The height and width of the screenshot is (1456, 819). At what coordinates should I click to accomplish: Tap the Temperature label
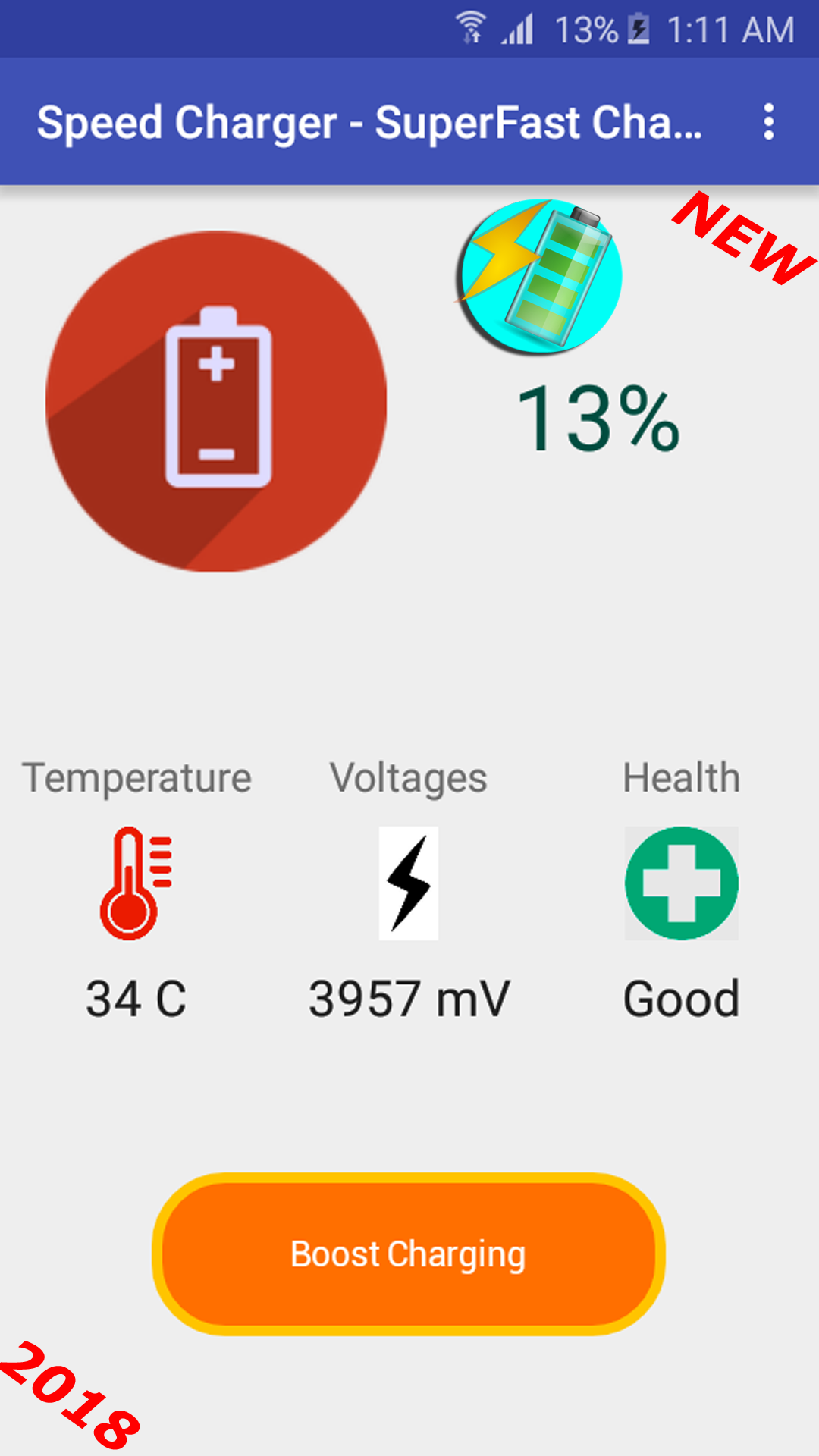coord(136,777)
